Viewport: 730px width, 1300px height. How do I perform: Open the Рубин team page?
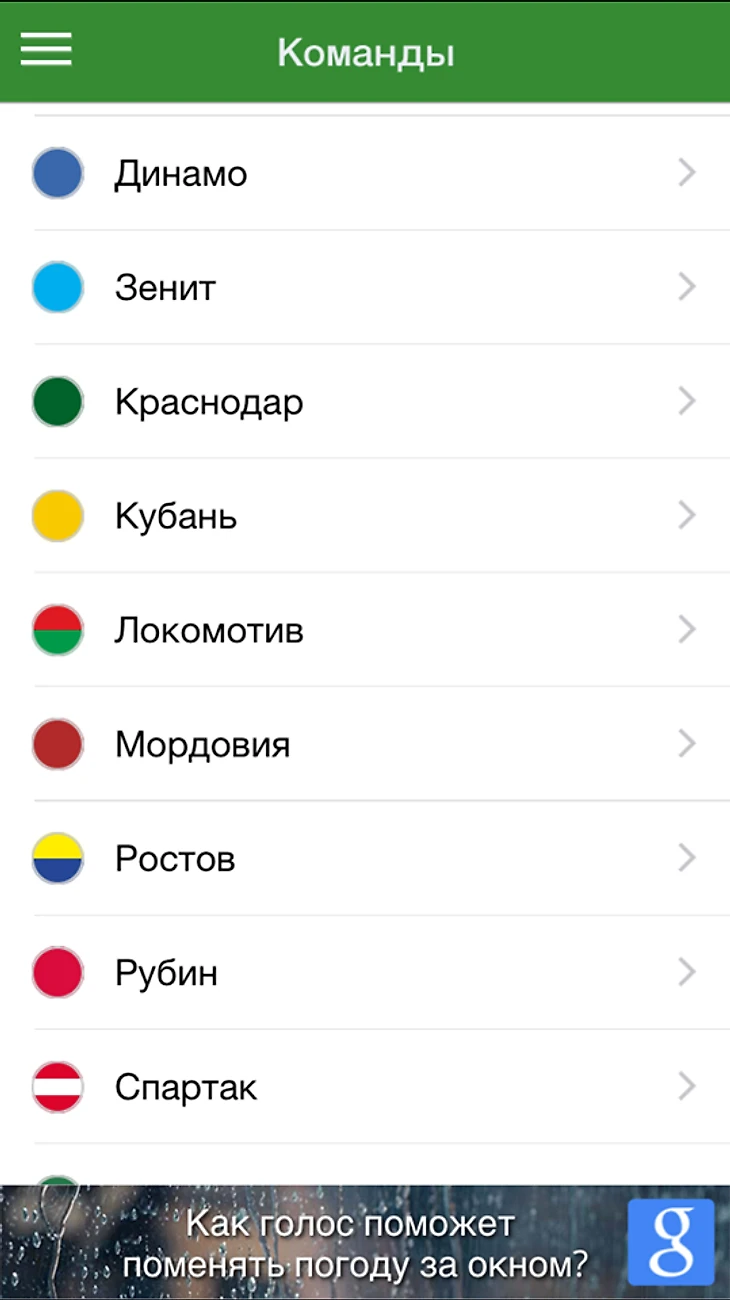pos(365,972)
